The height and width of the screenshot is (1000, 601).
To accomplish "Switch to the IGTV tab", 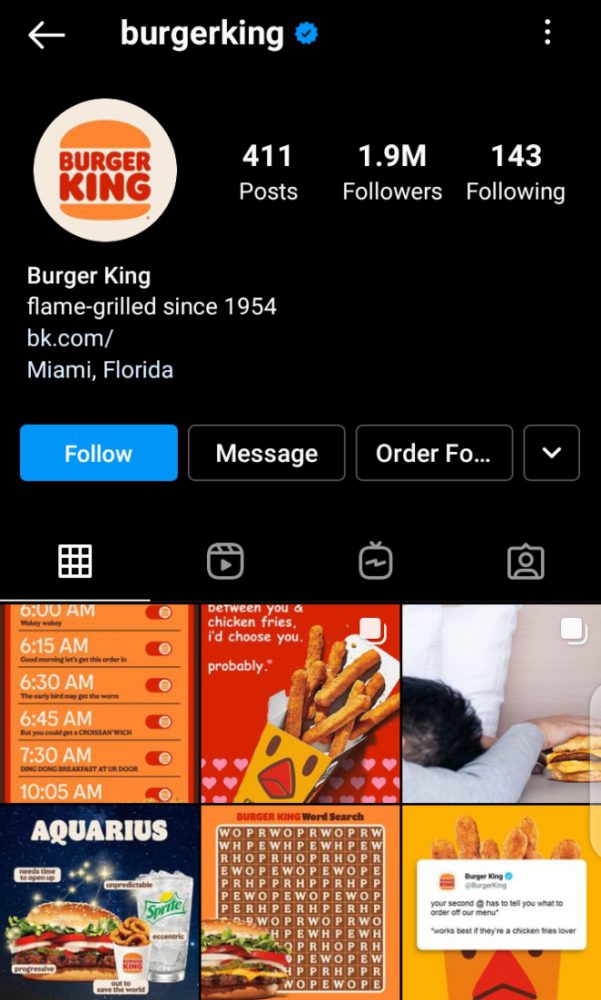I will pos(376,562).
